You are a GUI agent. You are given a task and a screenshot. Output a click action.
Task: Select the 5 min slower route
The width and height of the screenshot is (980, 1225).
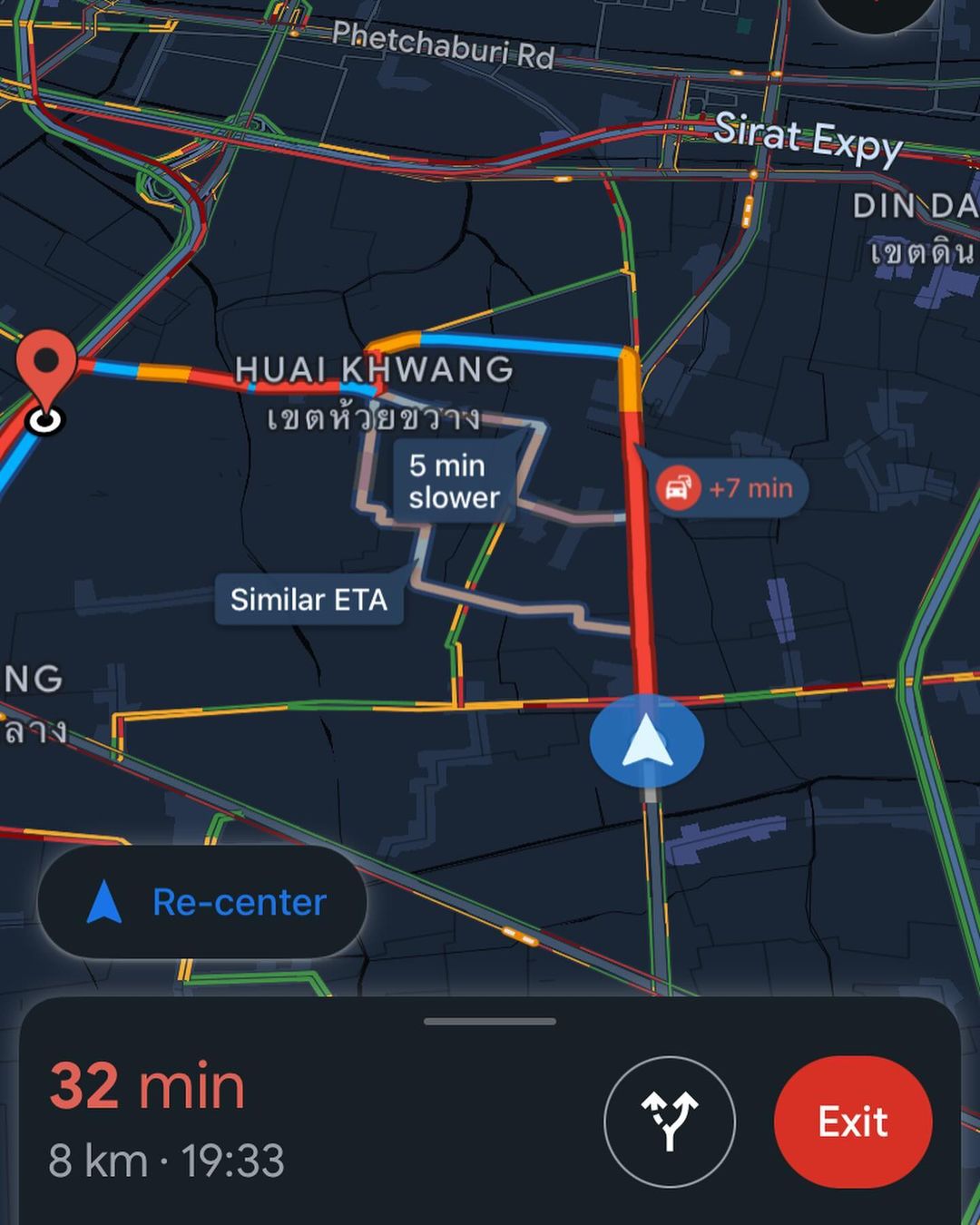tap(453, 482)
